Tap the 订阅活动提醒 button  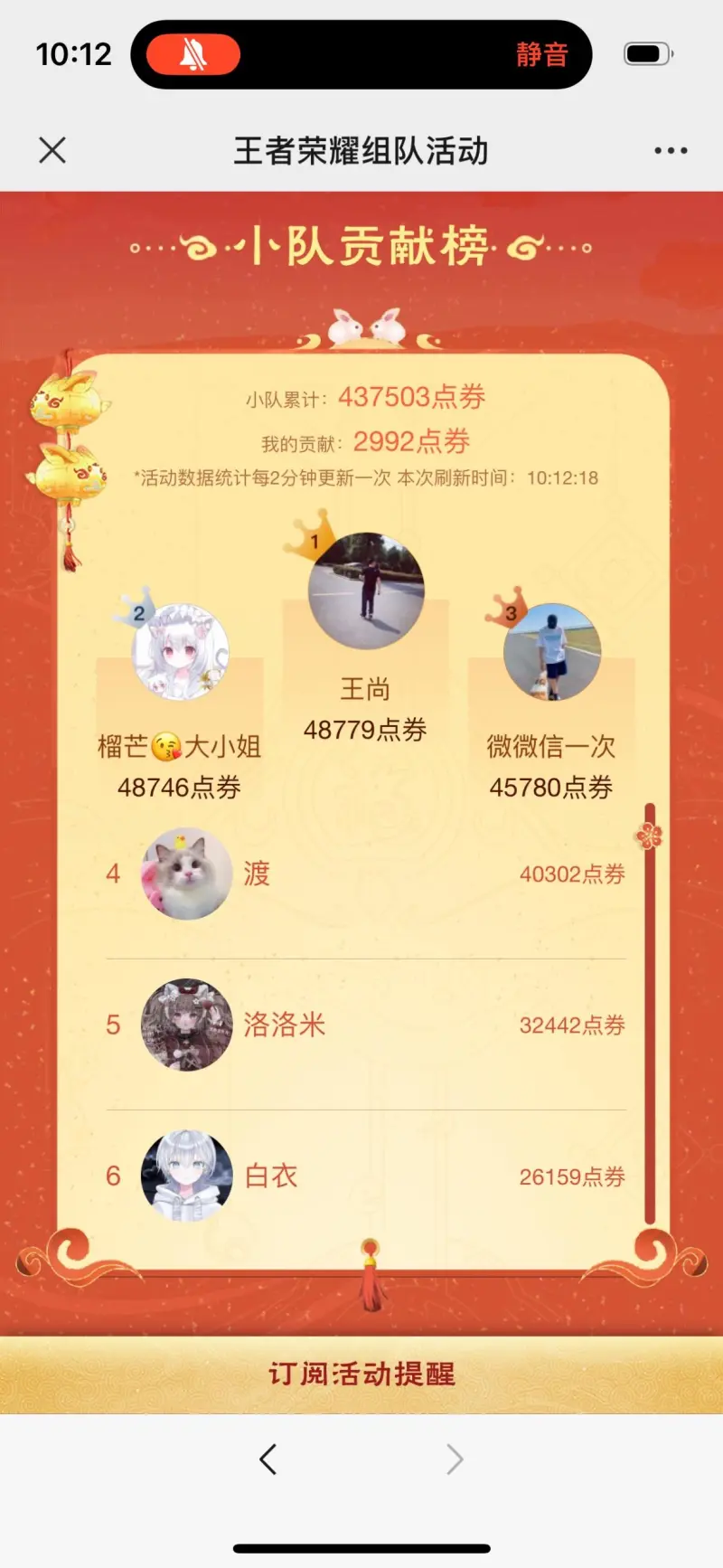click(361, 1374)
